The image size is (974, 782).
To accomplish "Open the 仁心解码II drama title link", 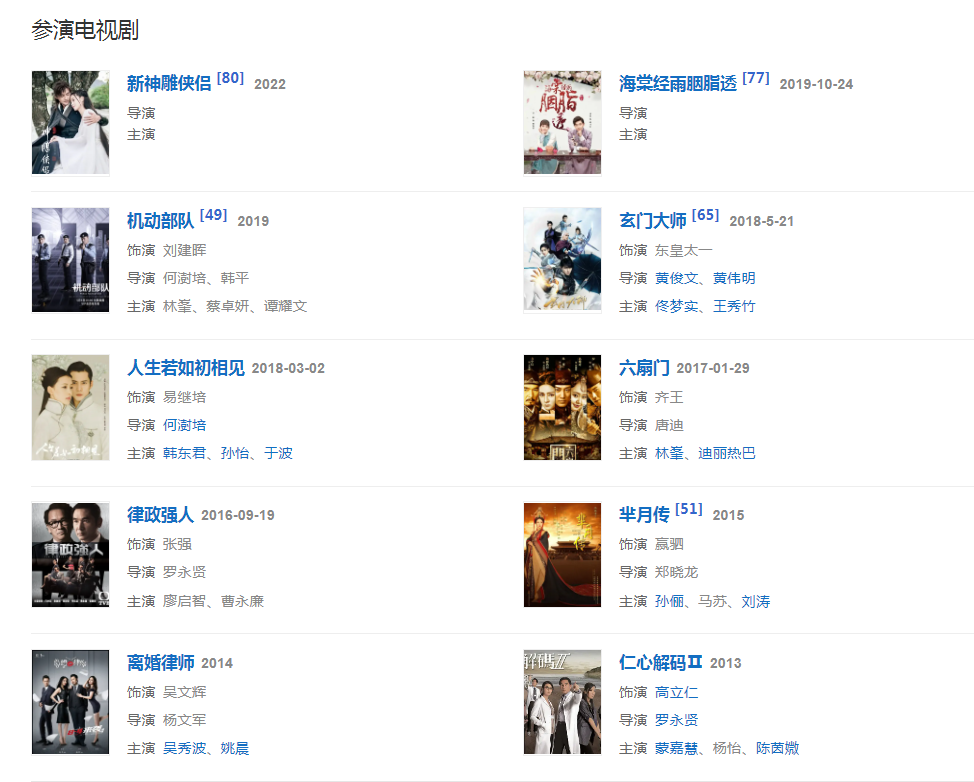I will 660,663.
